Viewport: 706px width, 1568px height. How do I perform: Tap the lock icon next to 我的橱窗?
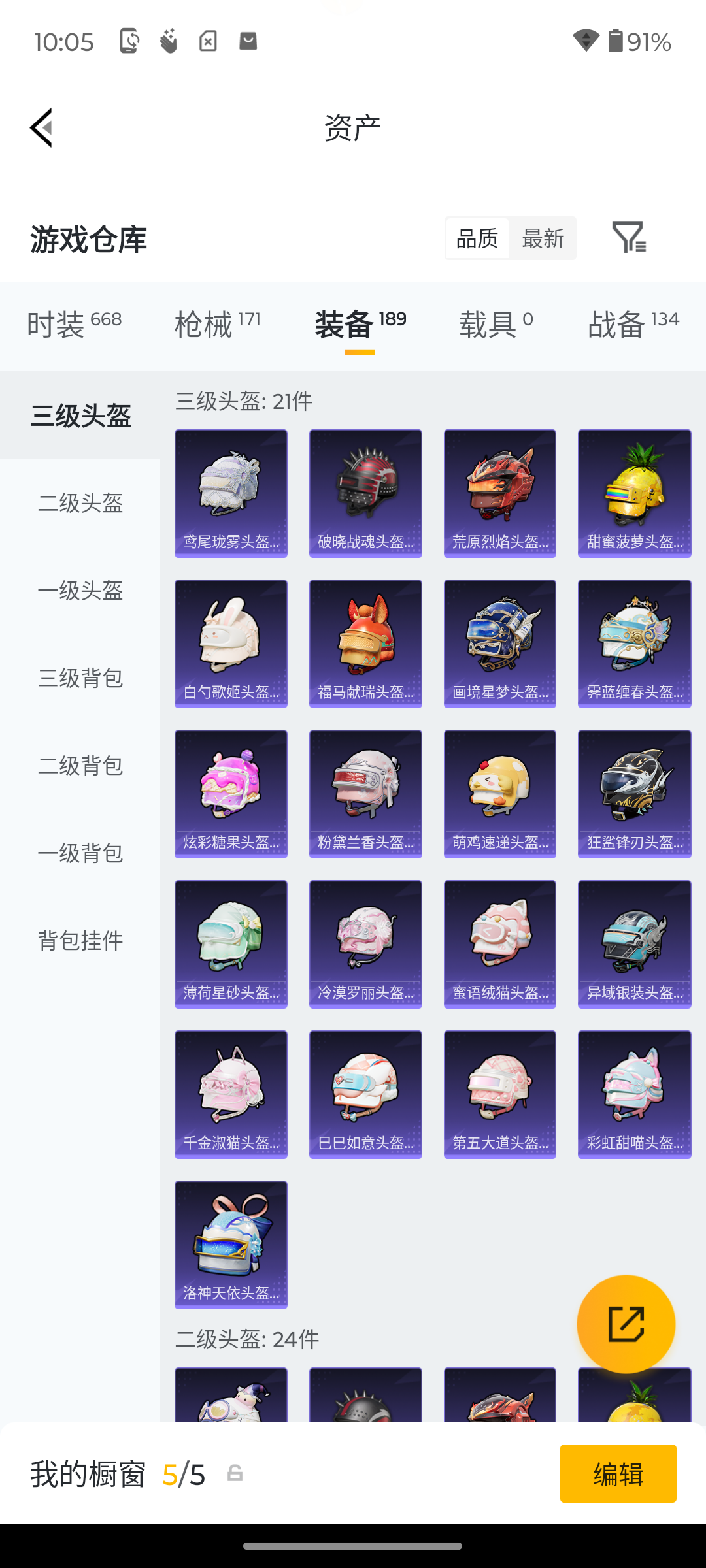(234, 1474)
